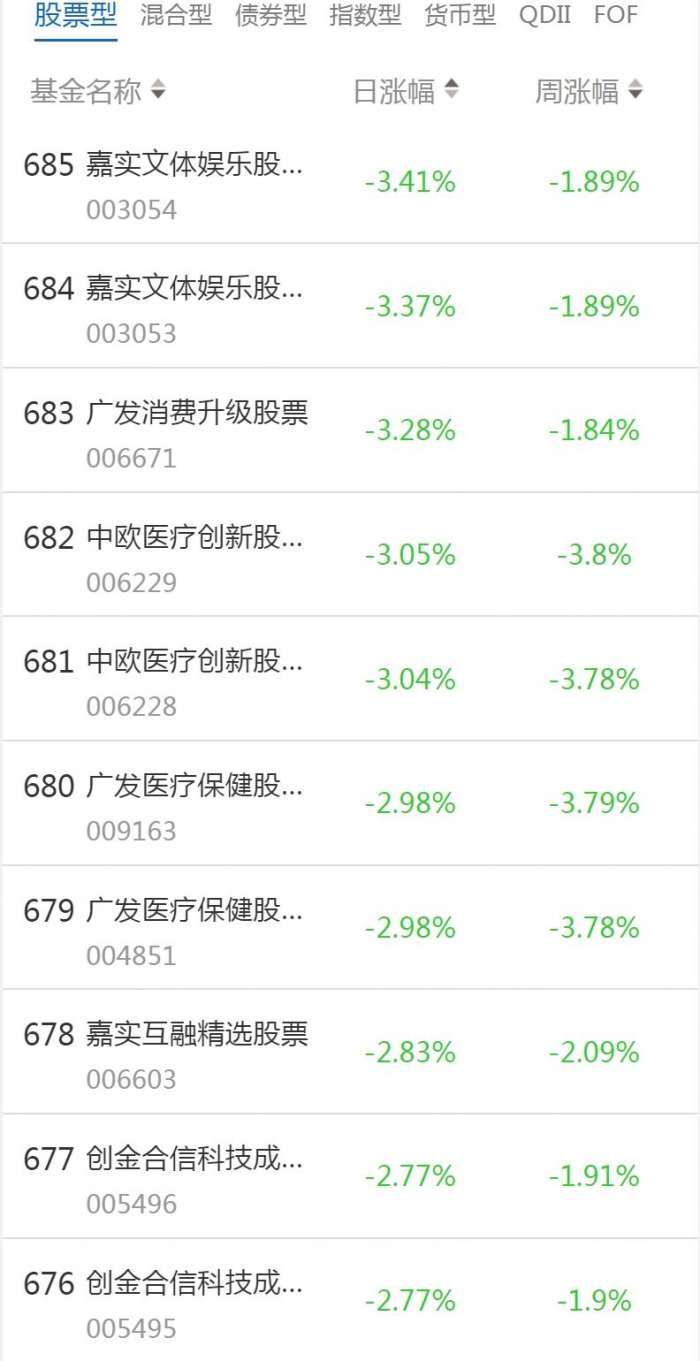The height and width of the screenshot is (1361, 700).
Task: Open the 货币型 tab
Action: coord(459,16)
